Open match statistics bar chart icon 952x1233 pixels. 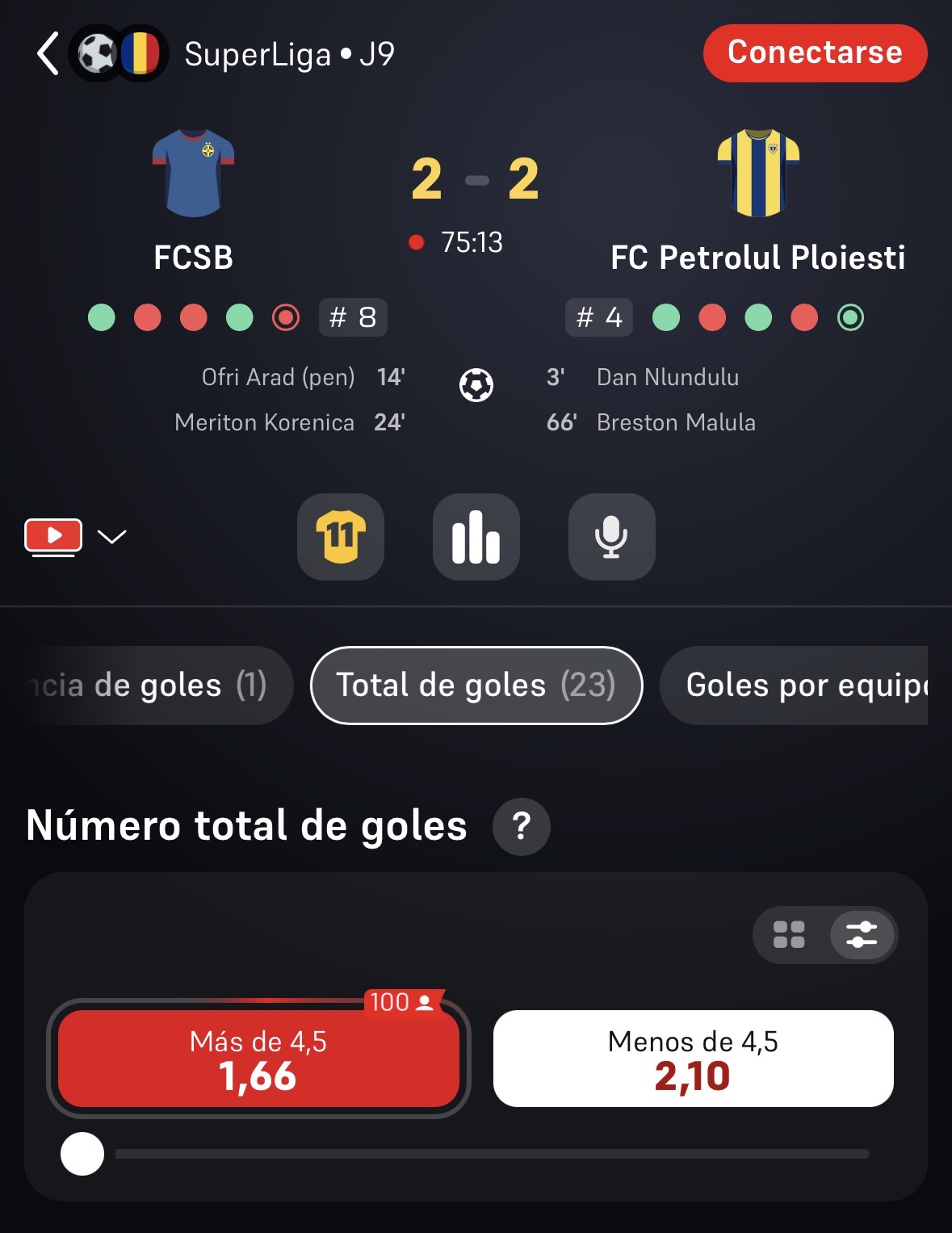click(x=476, y=537)
